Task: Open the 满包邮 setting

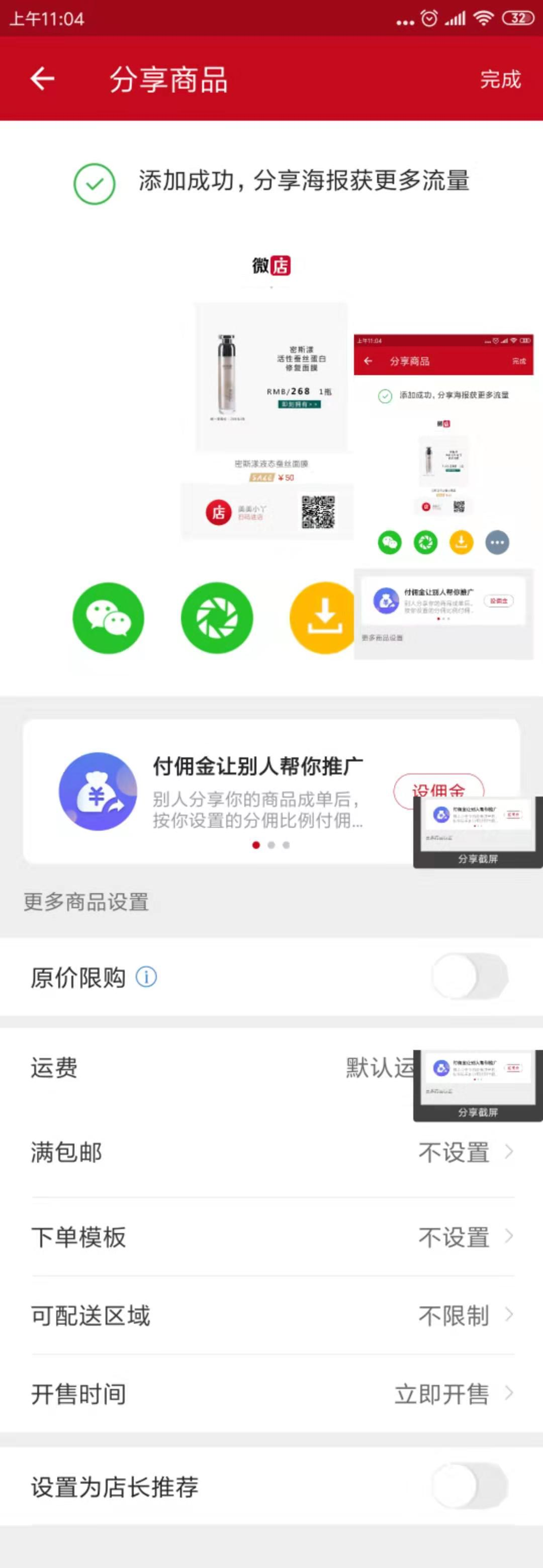Action: (271, 1152)
